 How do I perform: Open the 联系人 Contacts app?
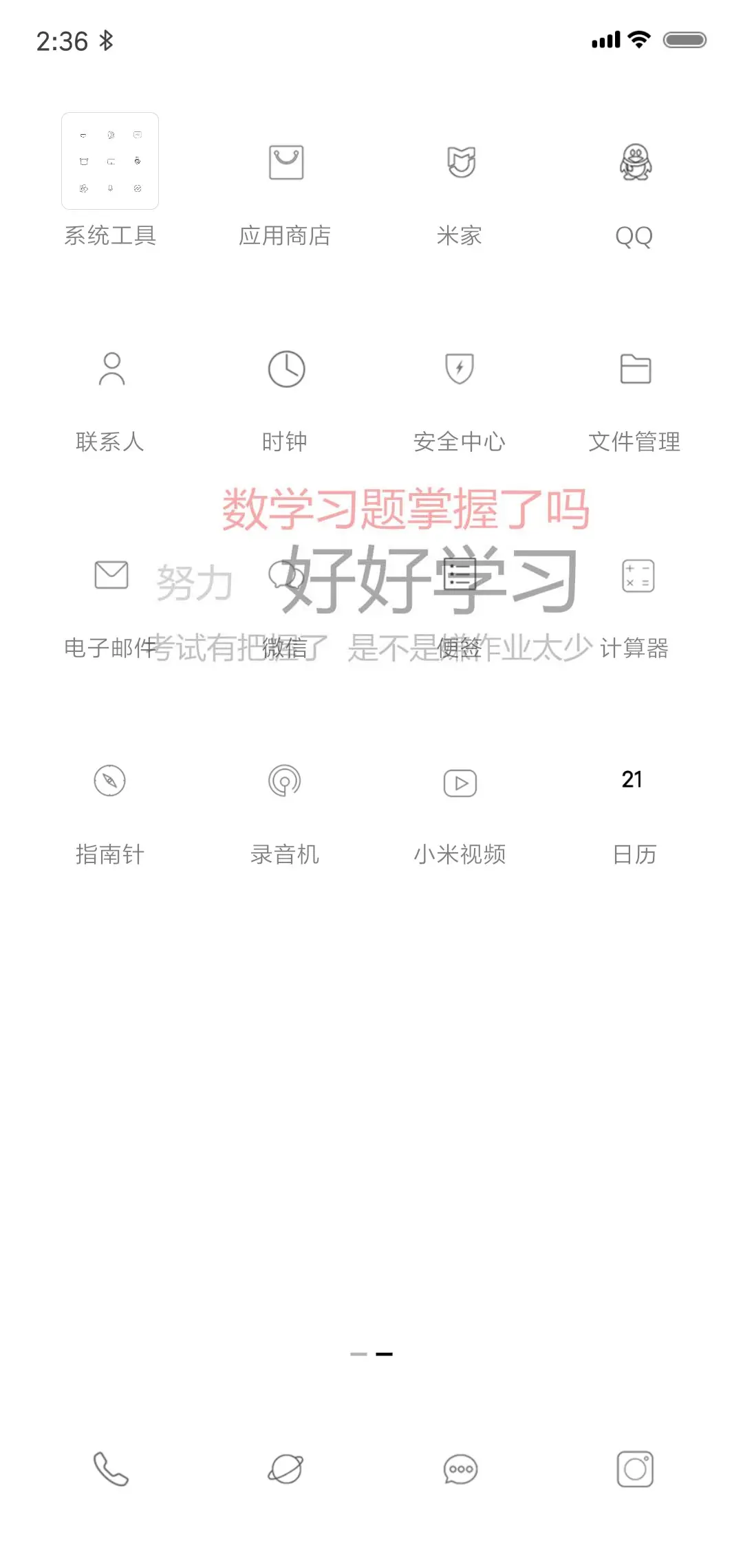(x=110, y=369)
